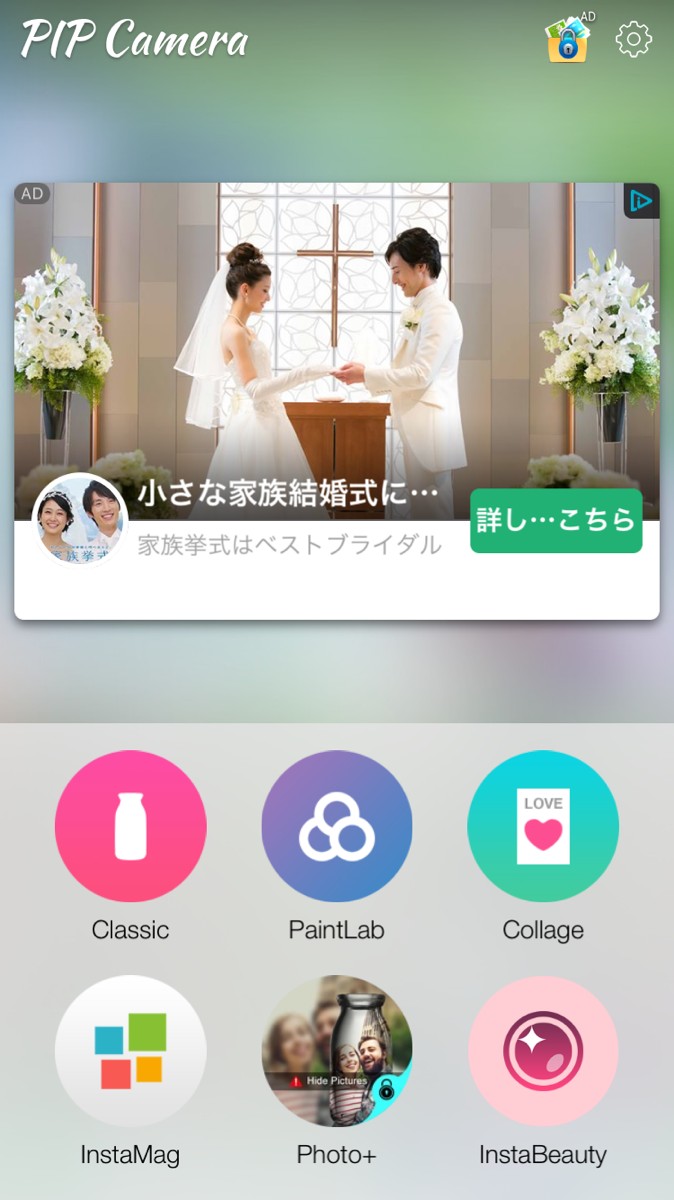674x1200 pixels.
Task: Start a Collage
Action: pos(543,827)
